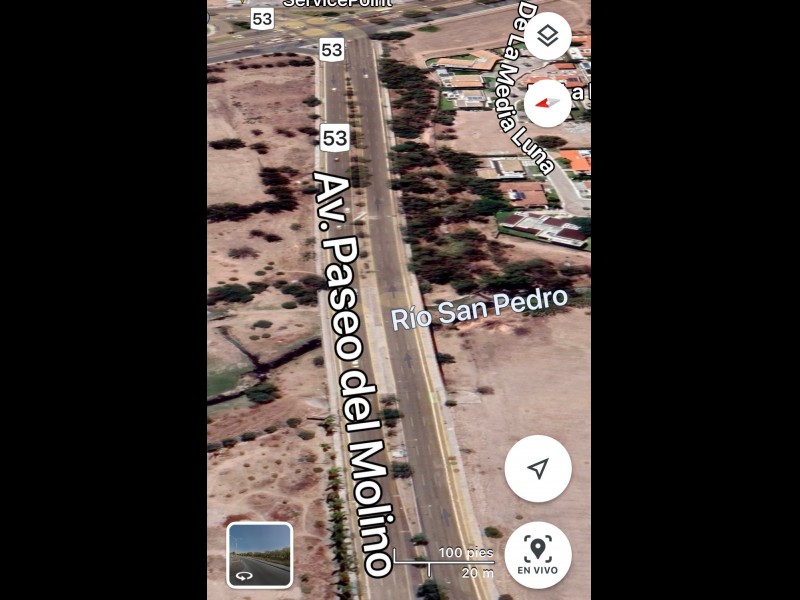This screenshot has height=600, width=800.
Task: Open the Street View thumbnail preview
Action: point(260,554)
